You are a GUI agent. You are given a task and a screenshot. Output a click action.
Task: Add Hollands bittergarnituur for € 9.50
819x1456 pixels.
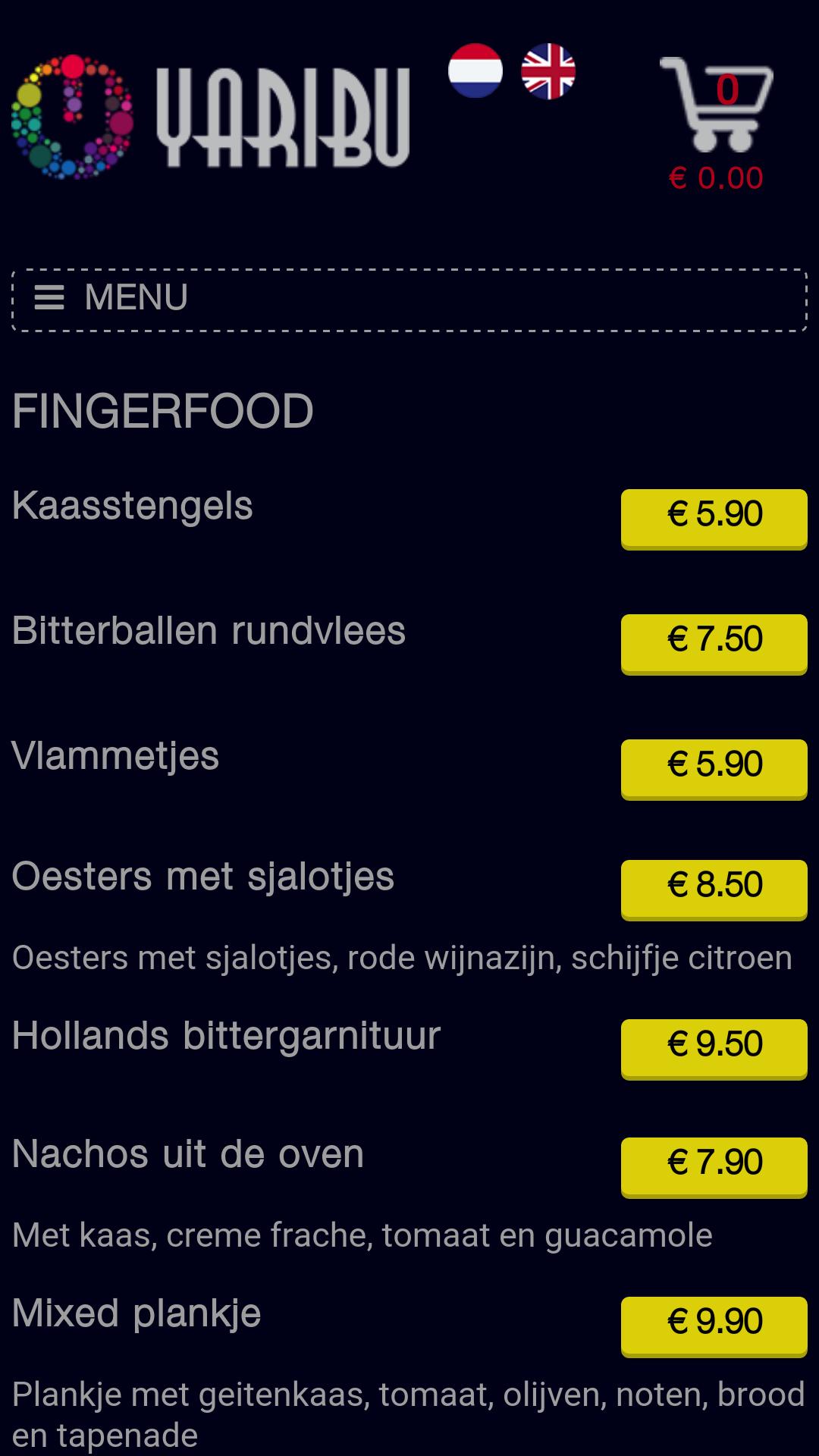pos(714,1047)
